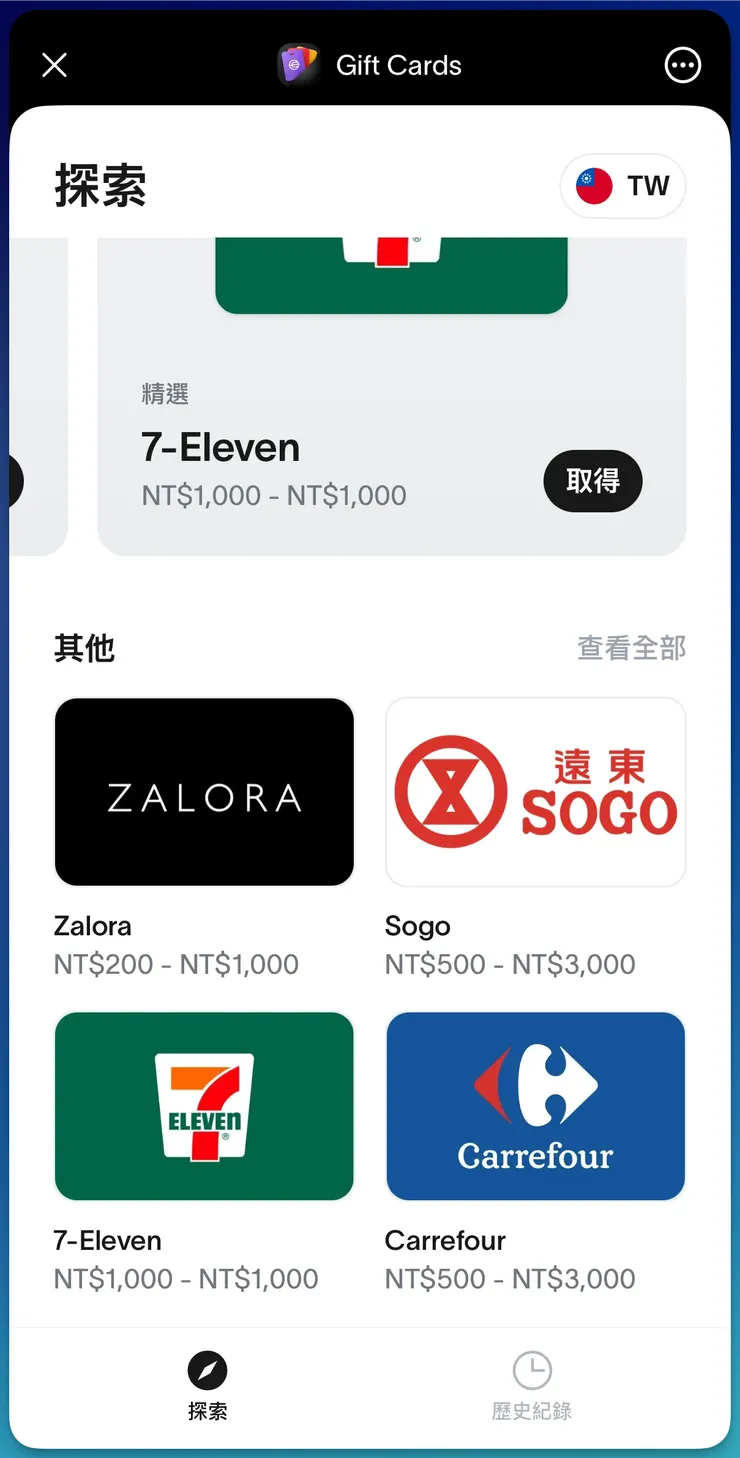Open the TW country selector
Image resolution: width=740 pixels, height=1458 pixels.
(x=622, y=185)
